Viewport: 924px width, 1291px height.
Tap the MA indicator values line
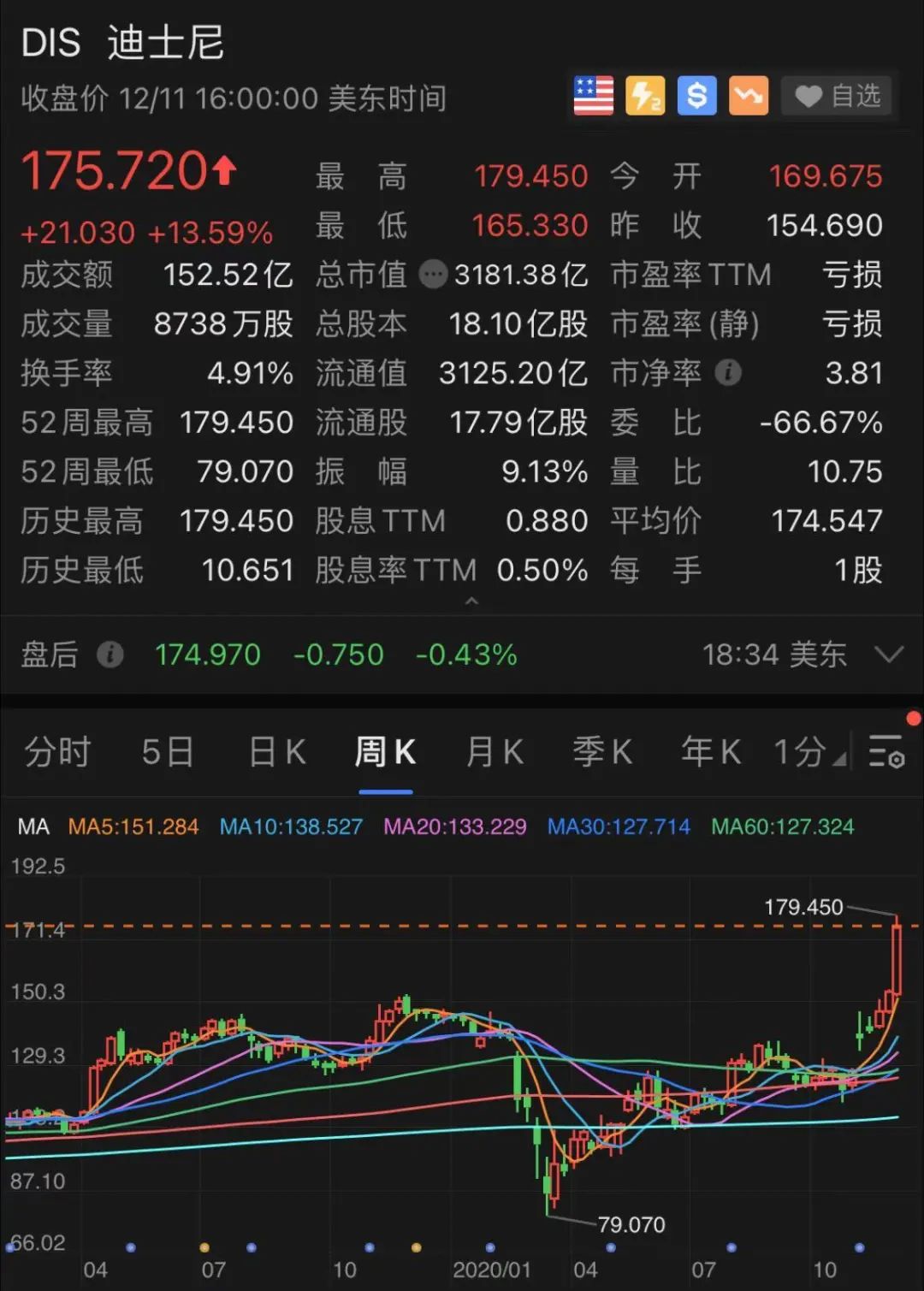pyautogui.click(x=436, y=826)
